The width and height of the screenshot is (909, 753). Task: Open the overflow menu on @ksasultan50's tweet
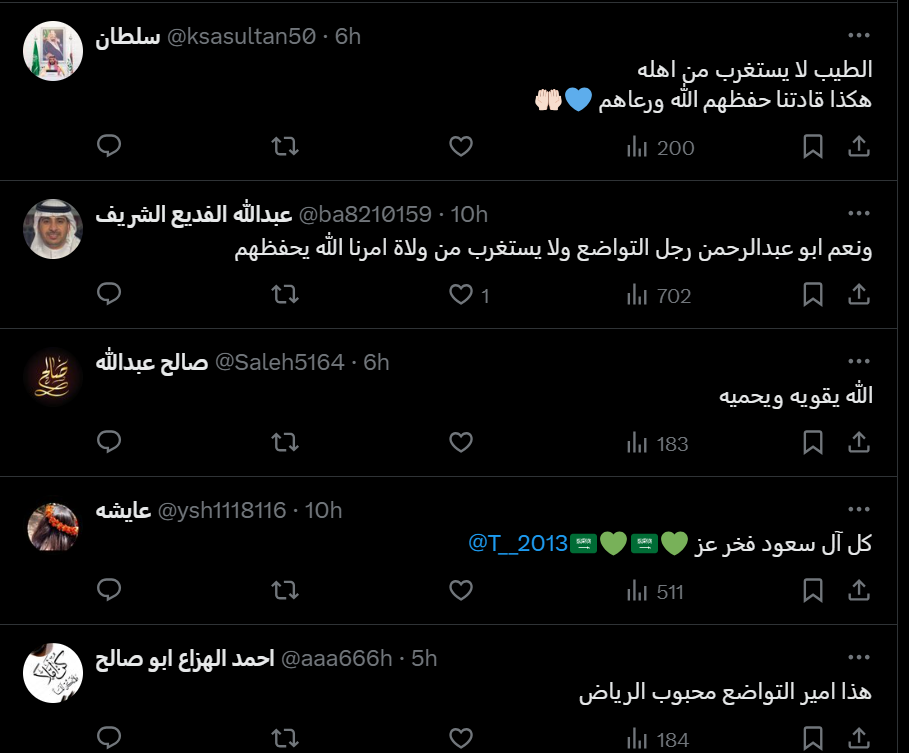tap(858, 37)
